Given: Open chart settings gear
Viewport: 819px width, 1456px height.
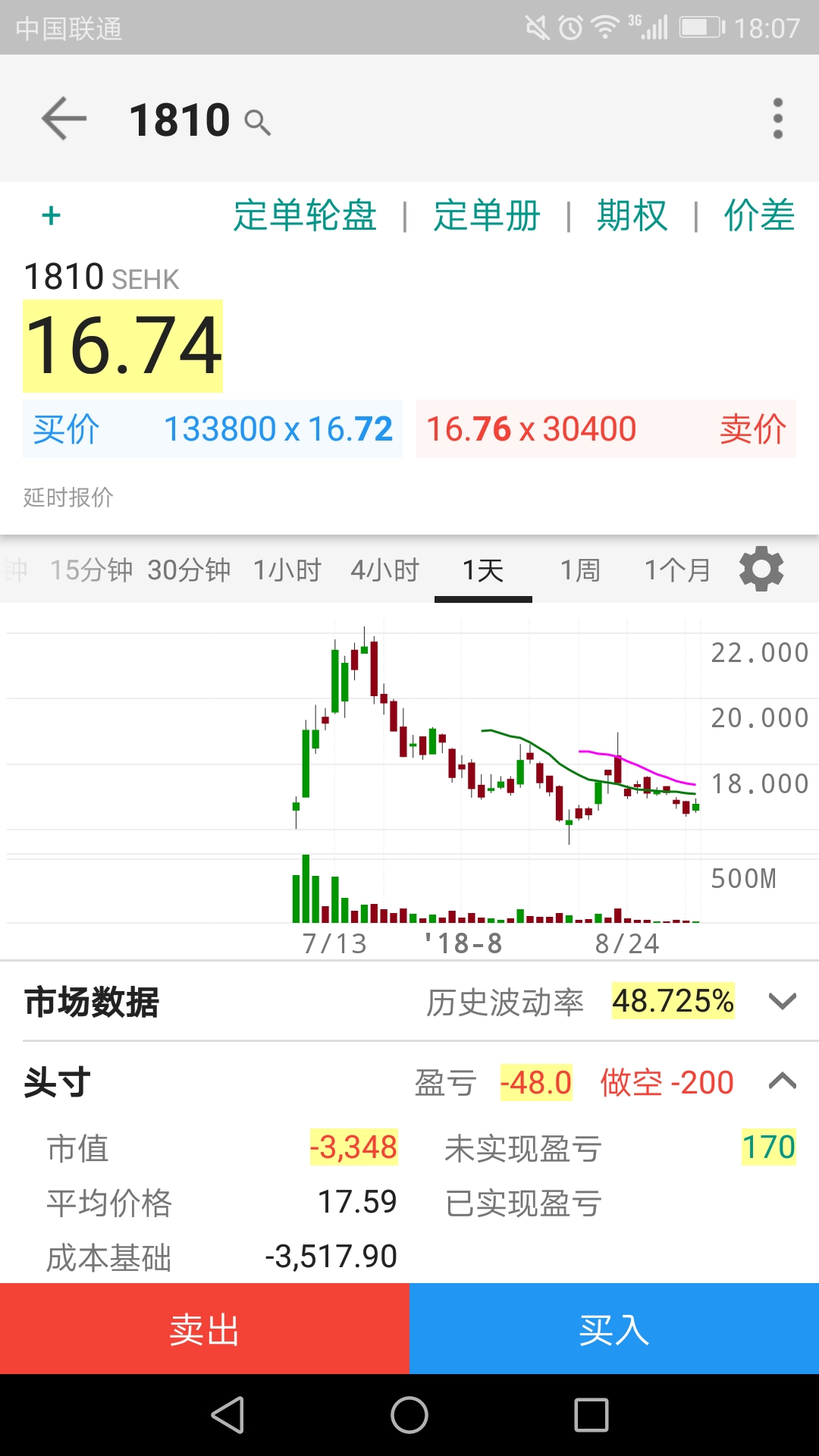Looking at the screenshot, I should (x=761, y=569).
